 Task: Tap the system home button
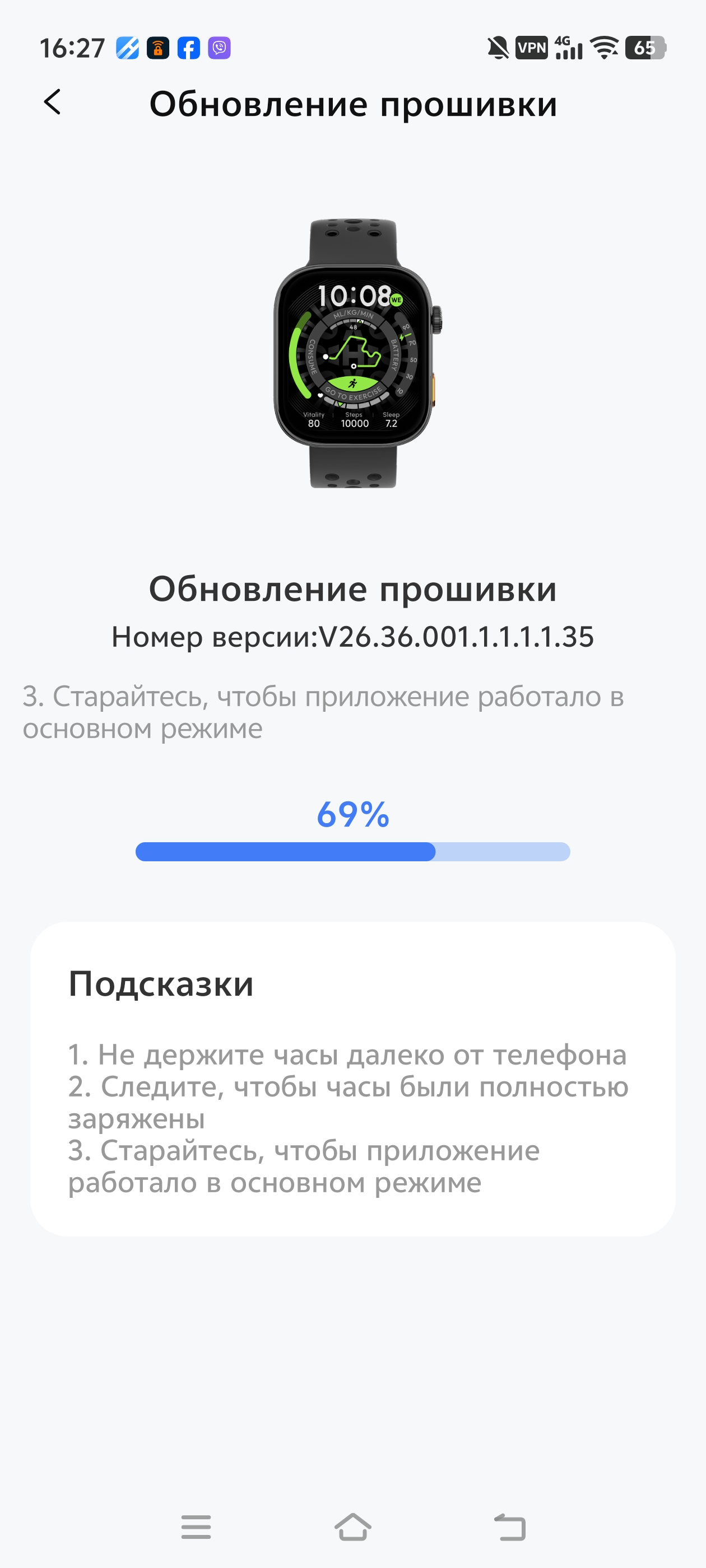(x=352, y=1527)
